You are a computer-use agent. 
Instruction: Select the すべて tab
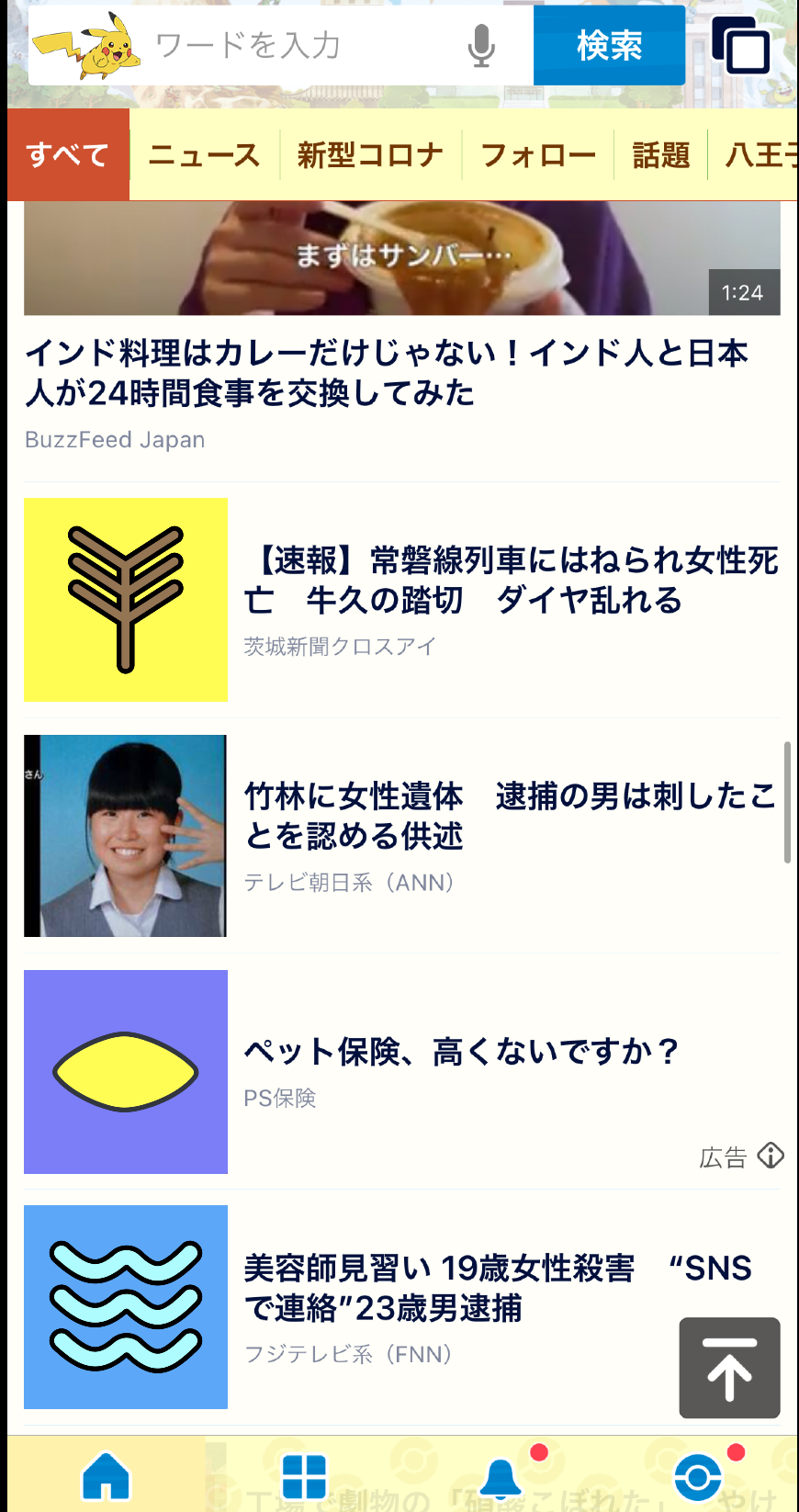pos(68,154)
